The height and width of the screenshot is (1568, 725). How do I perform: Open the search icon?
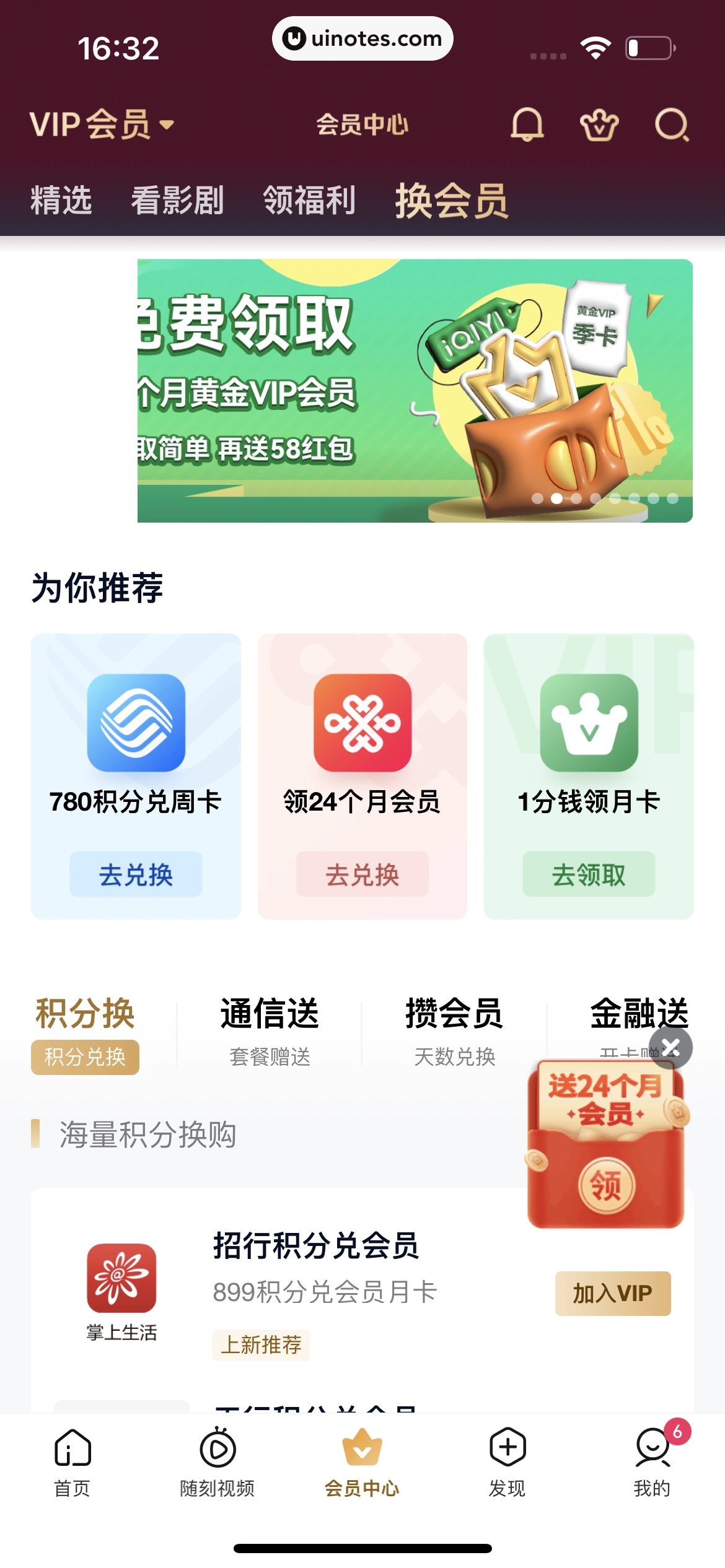(672, 125)
